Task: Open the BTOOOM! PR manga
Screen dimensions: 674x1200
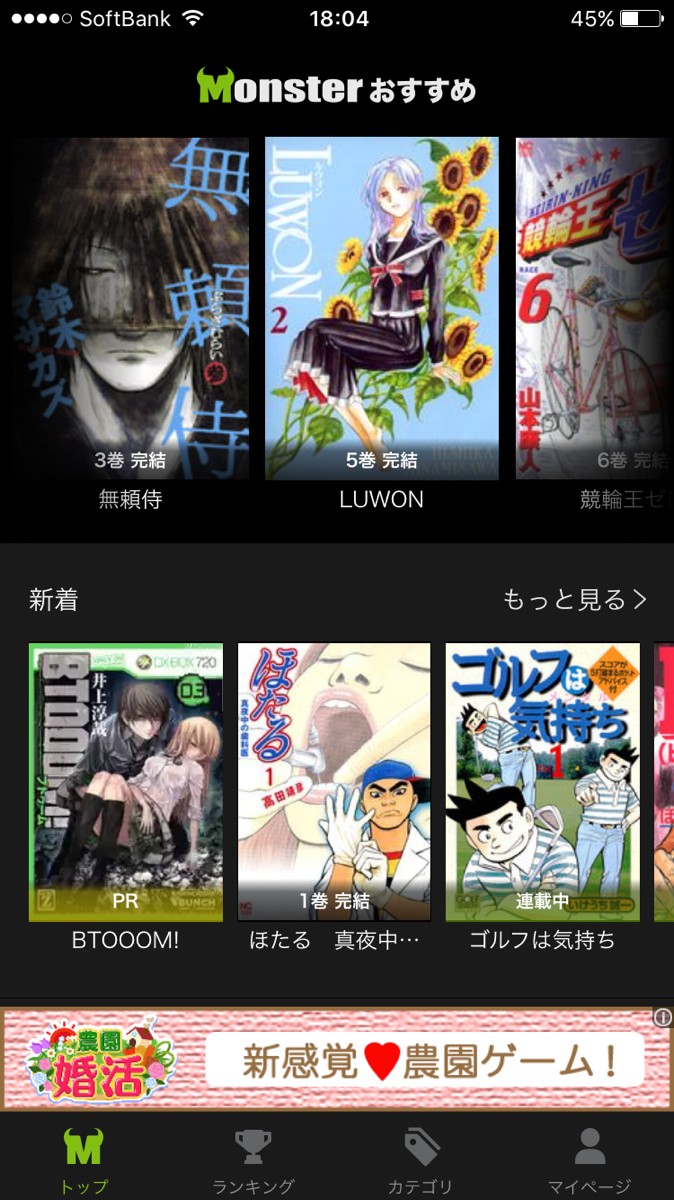Action: (126, 781)
